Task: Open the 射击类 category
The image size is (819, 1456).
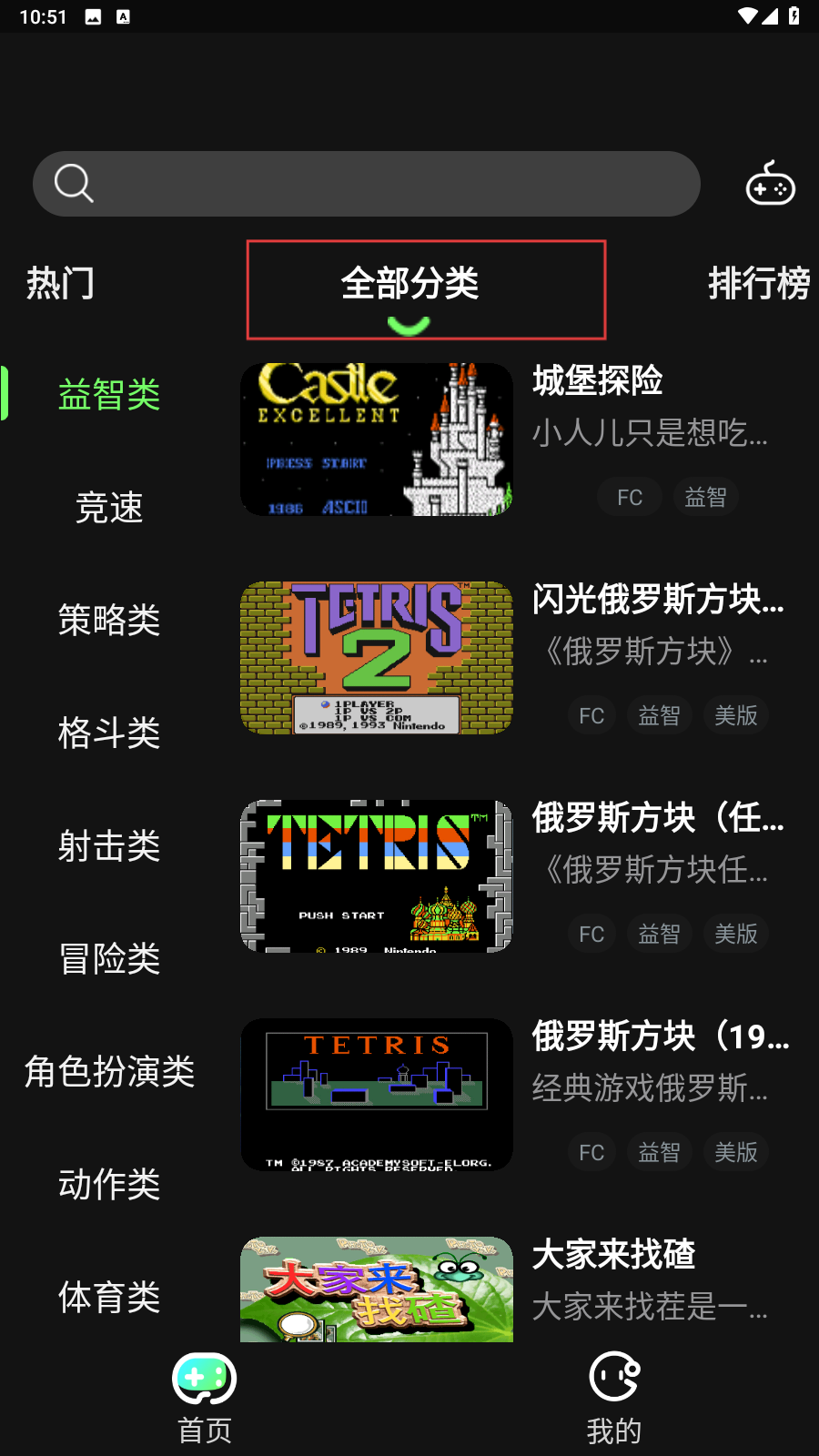Action: 109,845
